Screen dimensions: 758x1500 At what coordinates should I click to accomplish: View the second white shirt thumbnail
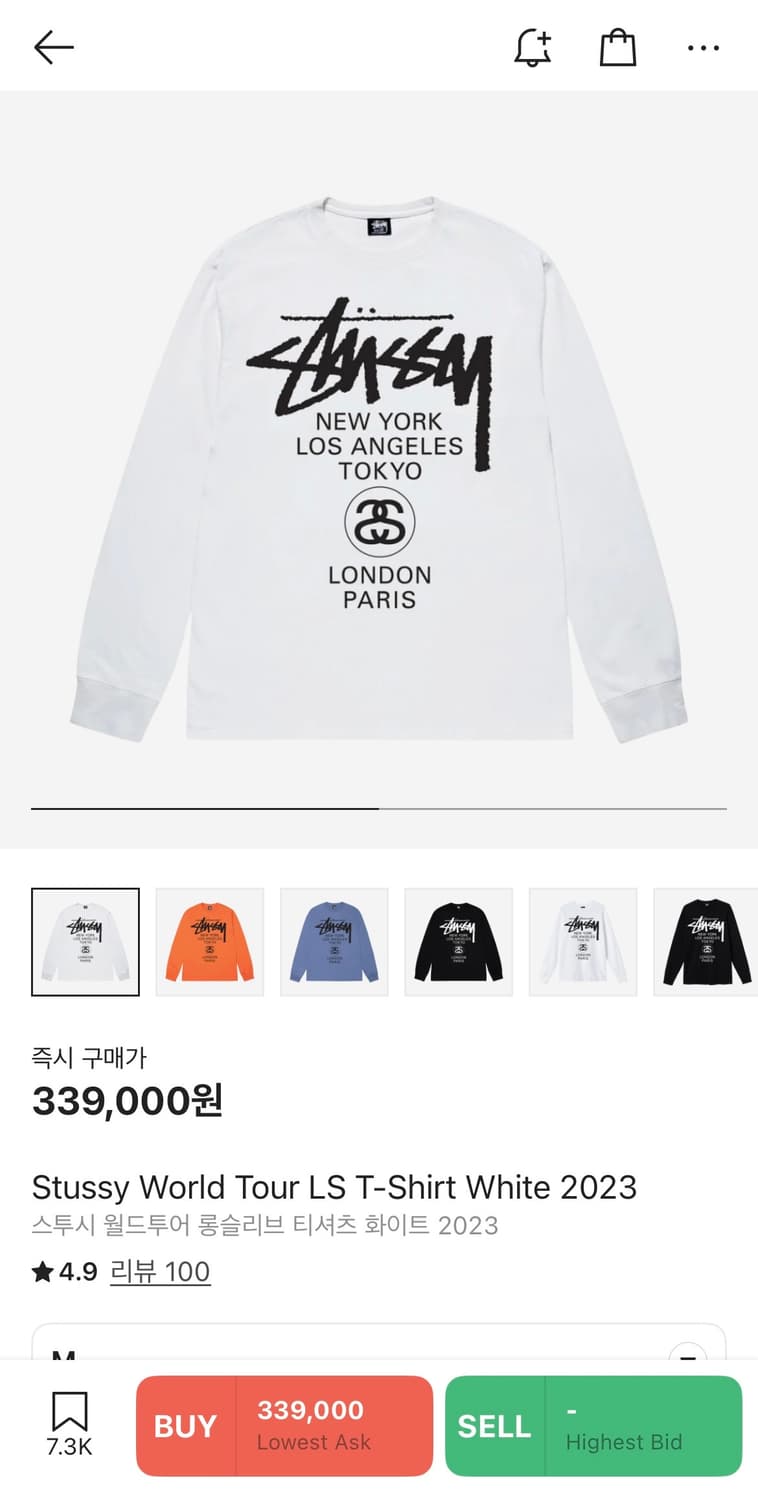(x=583, y=942)
